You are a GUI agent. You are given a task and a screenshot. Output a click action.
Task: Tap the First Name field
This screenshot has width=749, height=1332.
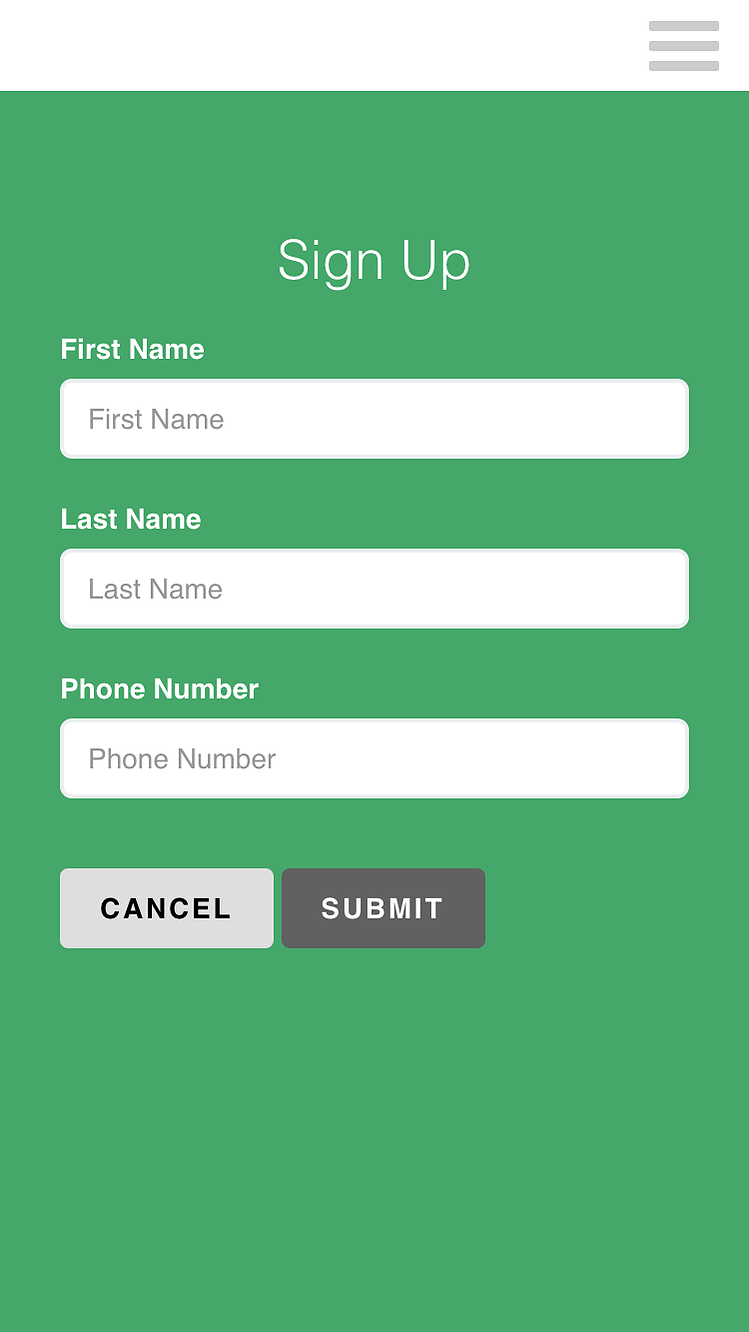point(374,419)
